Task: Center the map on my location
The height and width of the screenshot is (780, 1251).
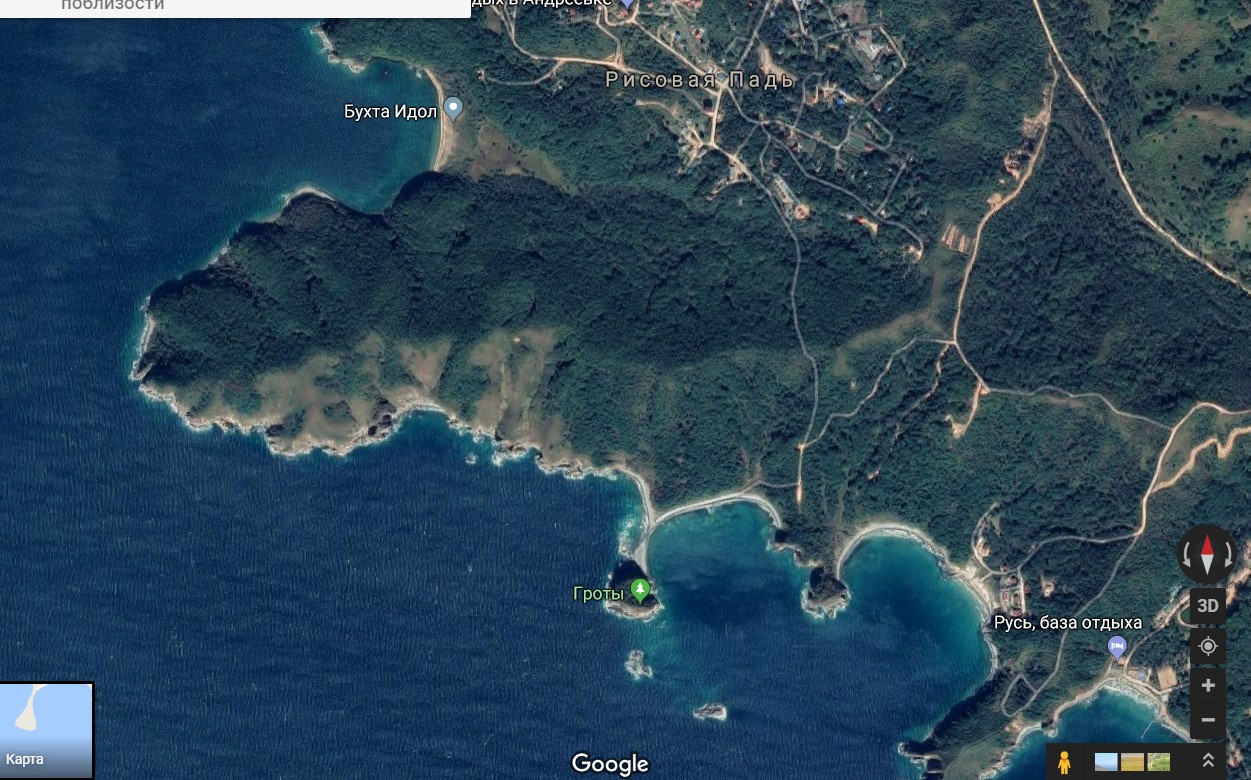Action: pos(1208,645)
